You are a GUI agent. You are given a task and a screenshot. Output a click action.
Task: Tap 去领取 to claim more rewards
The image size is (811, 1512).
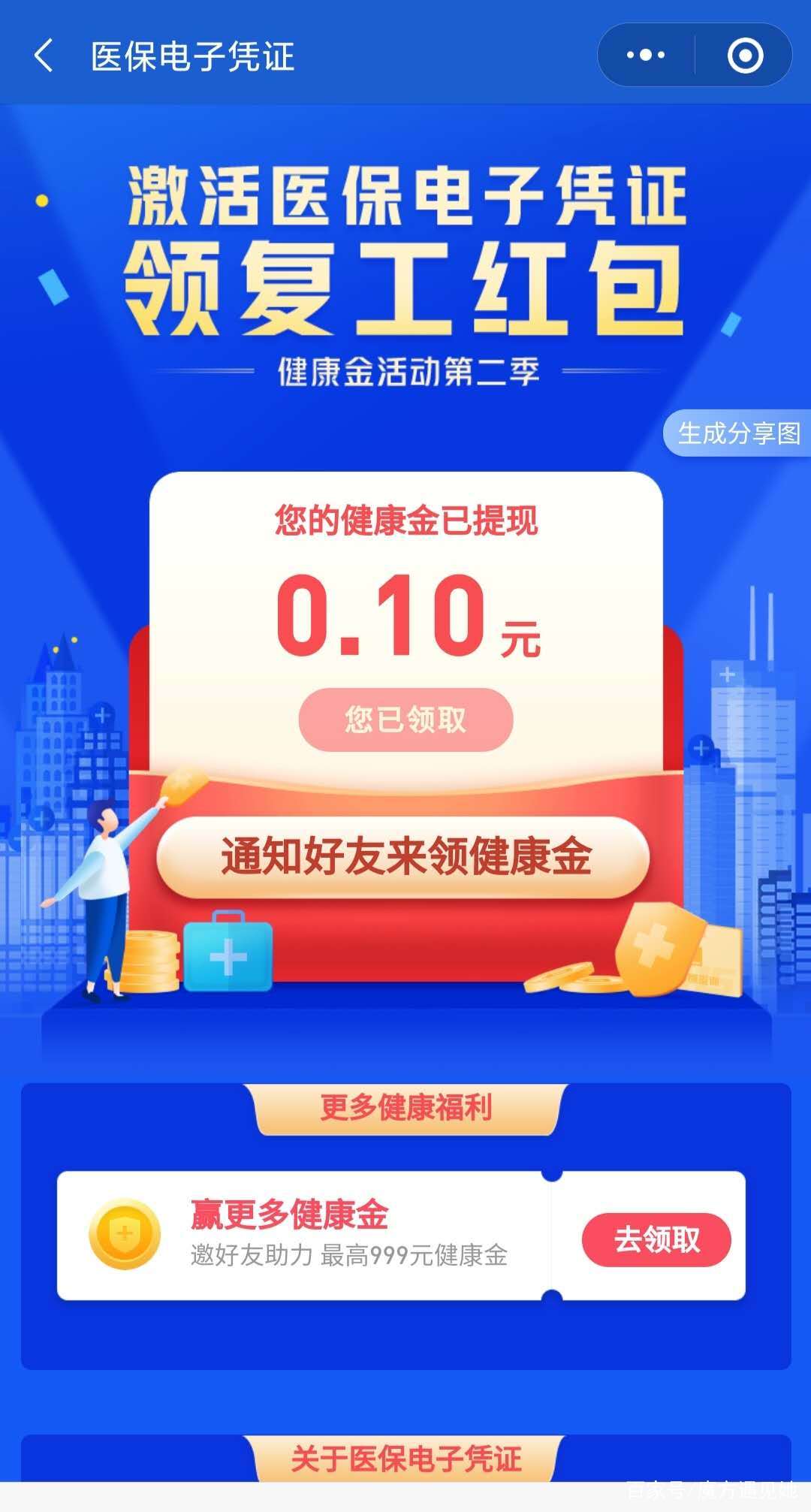(656, 1240)
